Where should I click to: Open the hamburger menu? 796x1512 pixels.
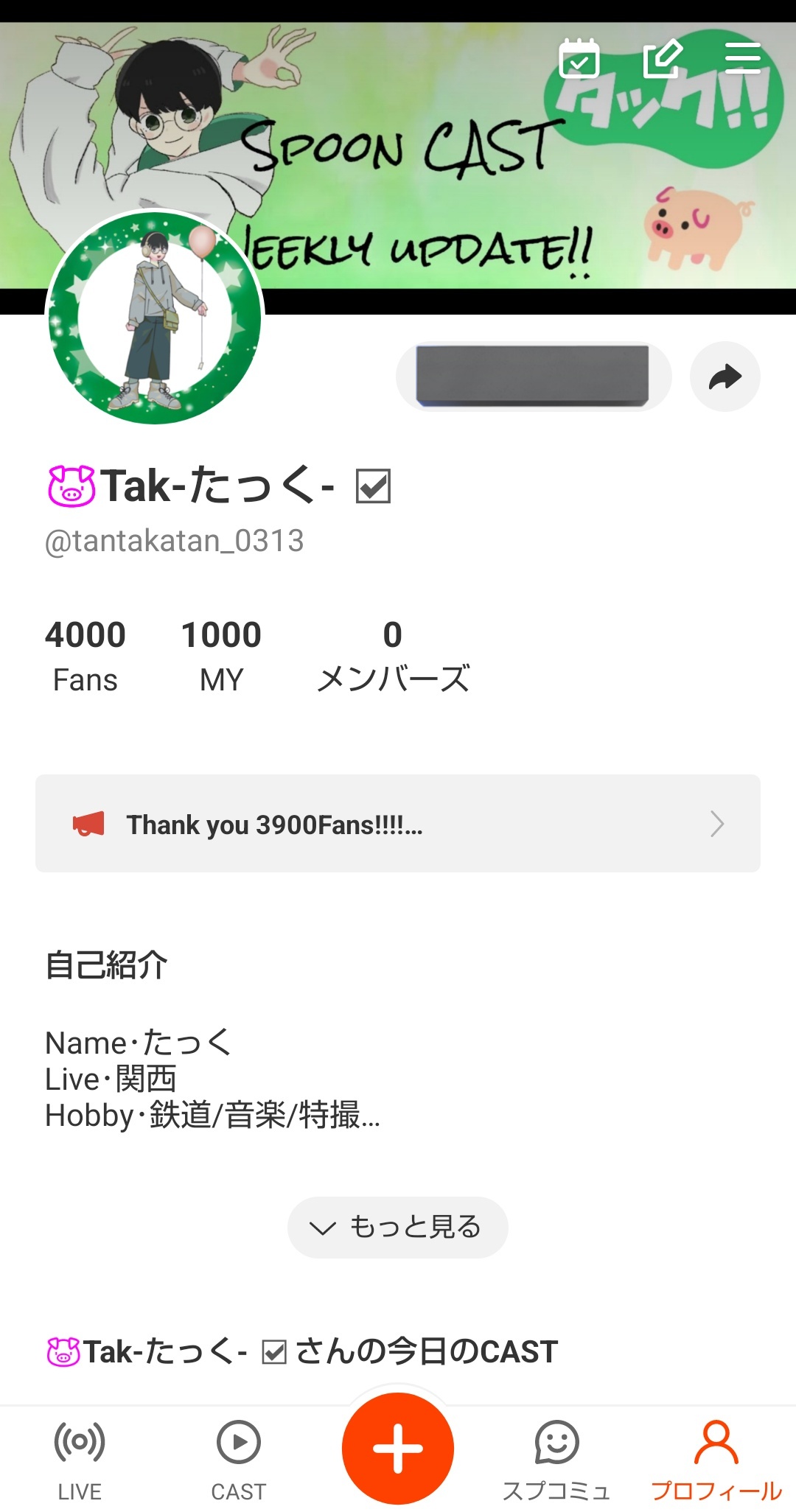pos(742,58)
